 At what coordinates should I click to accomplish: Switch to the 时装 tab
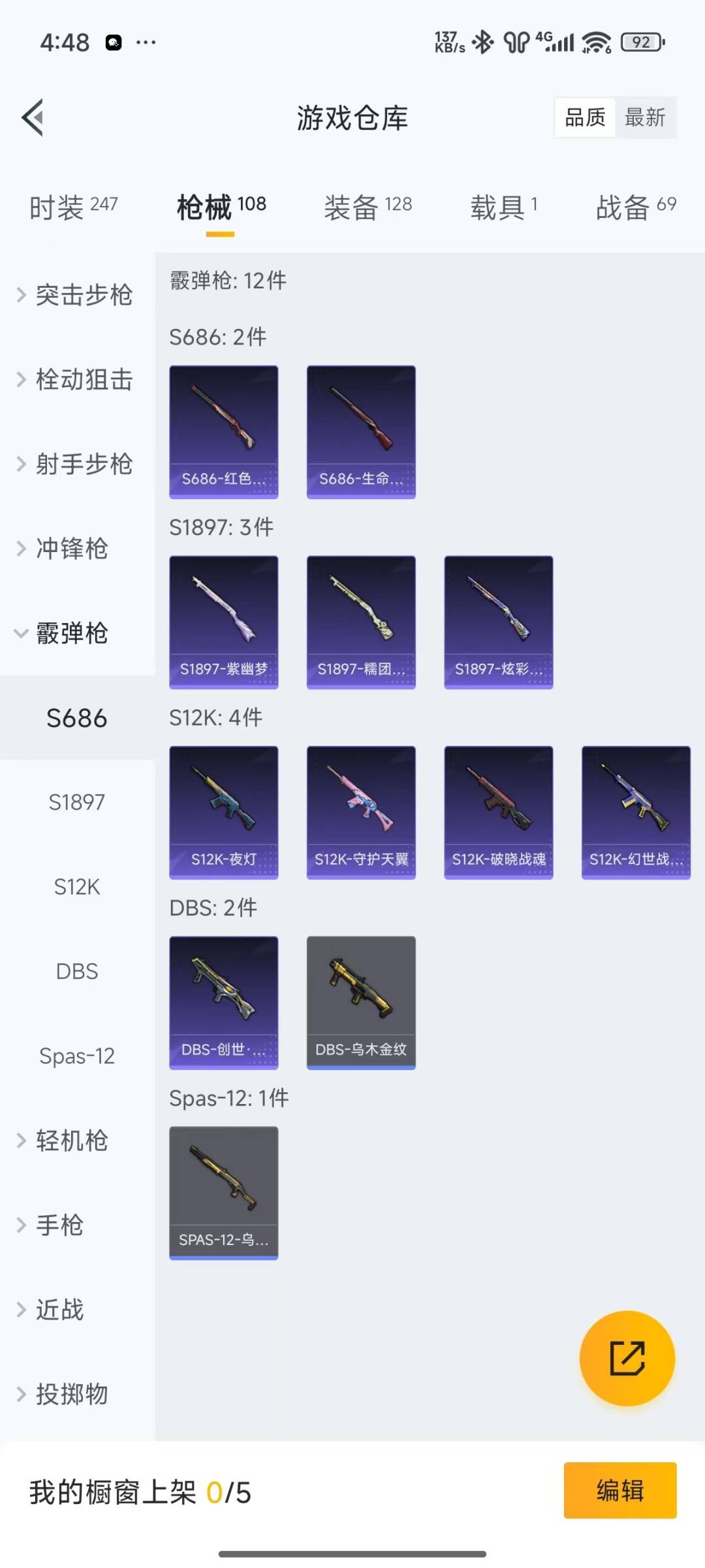click(x=73, y=208)
